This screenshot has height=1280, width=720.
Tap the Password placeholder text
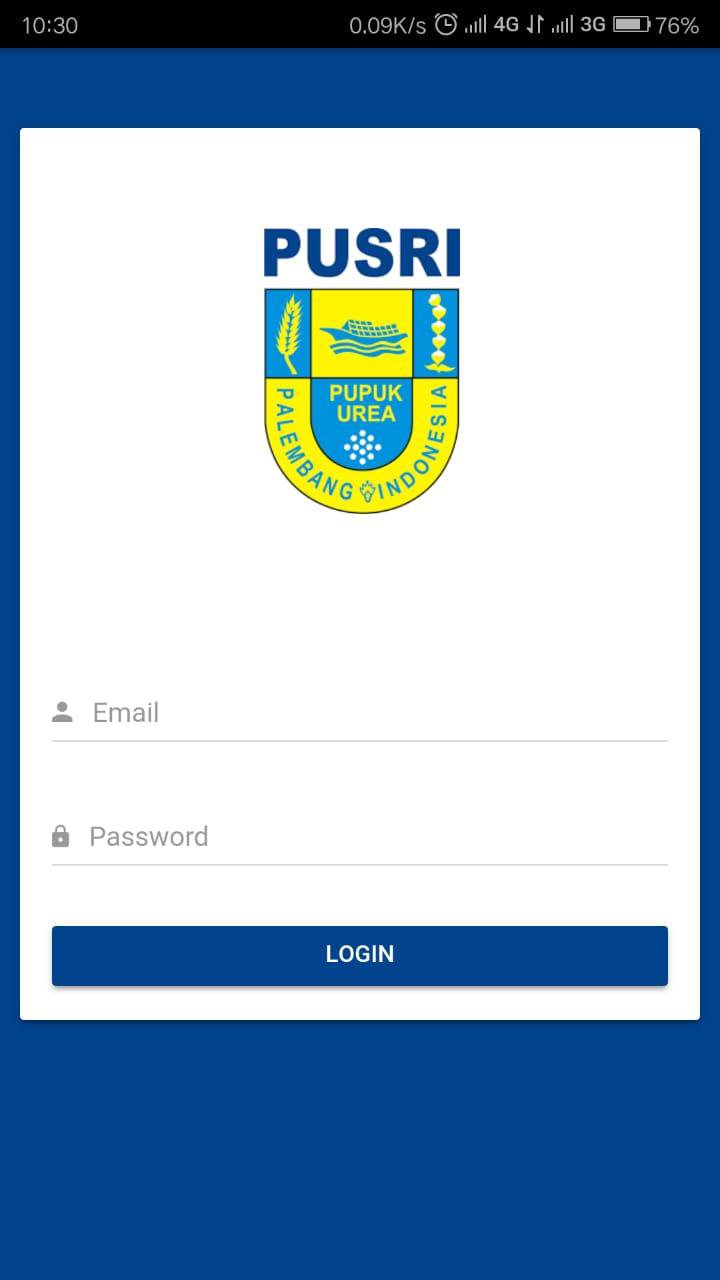(148, 836)
